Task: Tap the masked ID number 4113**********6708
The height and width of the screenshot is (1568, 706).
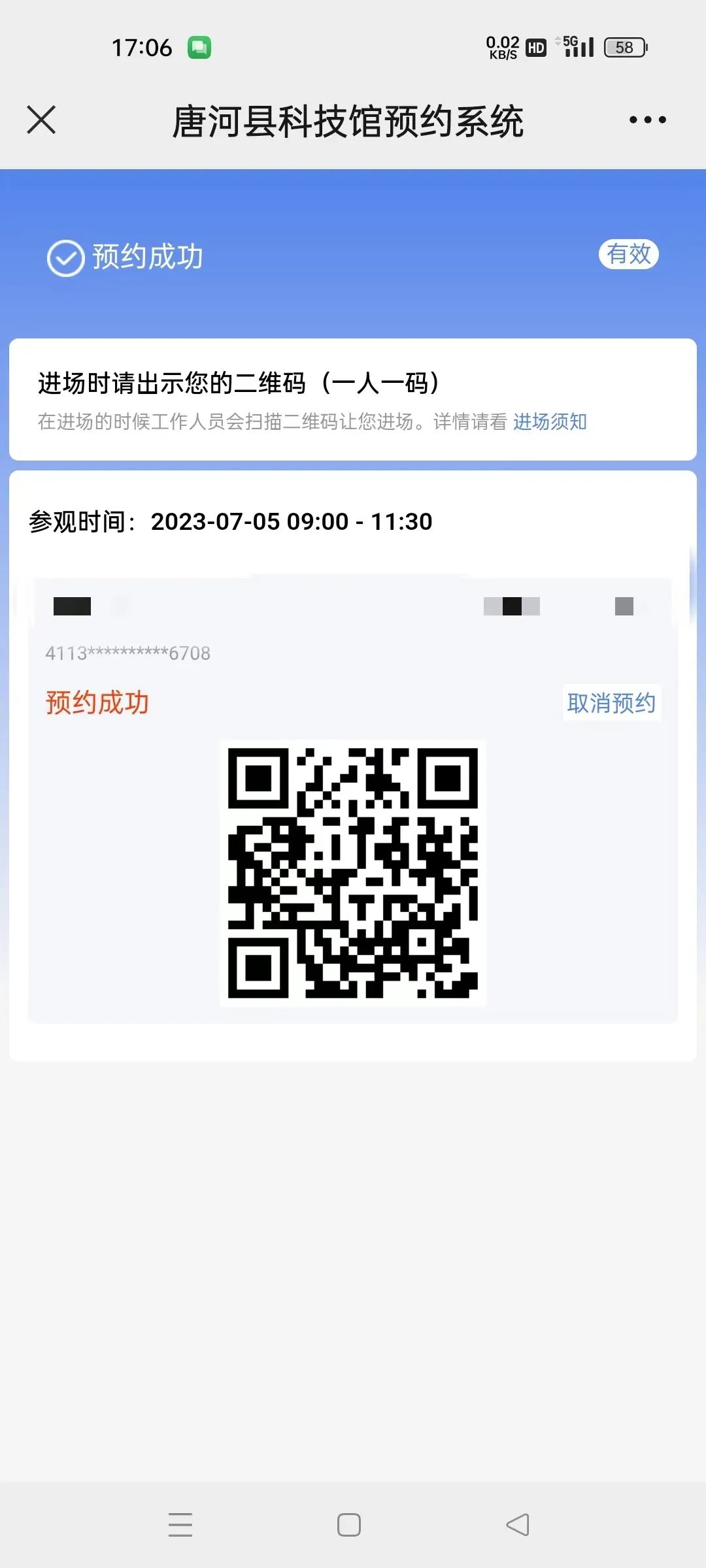Action: click(127, 653)
